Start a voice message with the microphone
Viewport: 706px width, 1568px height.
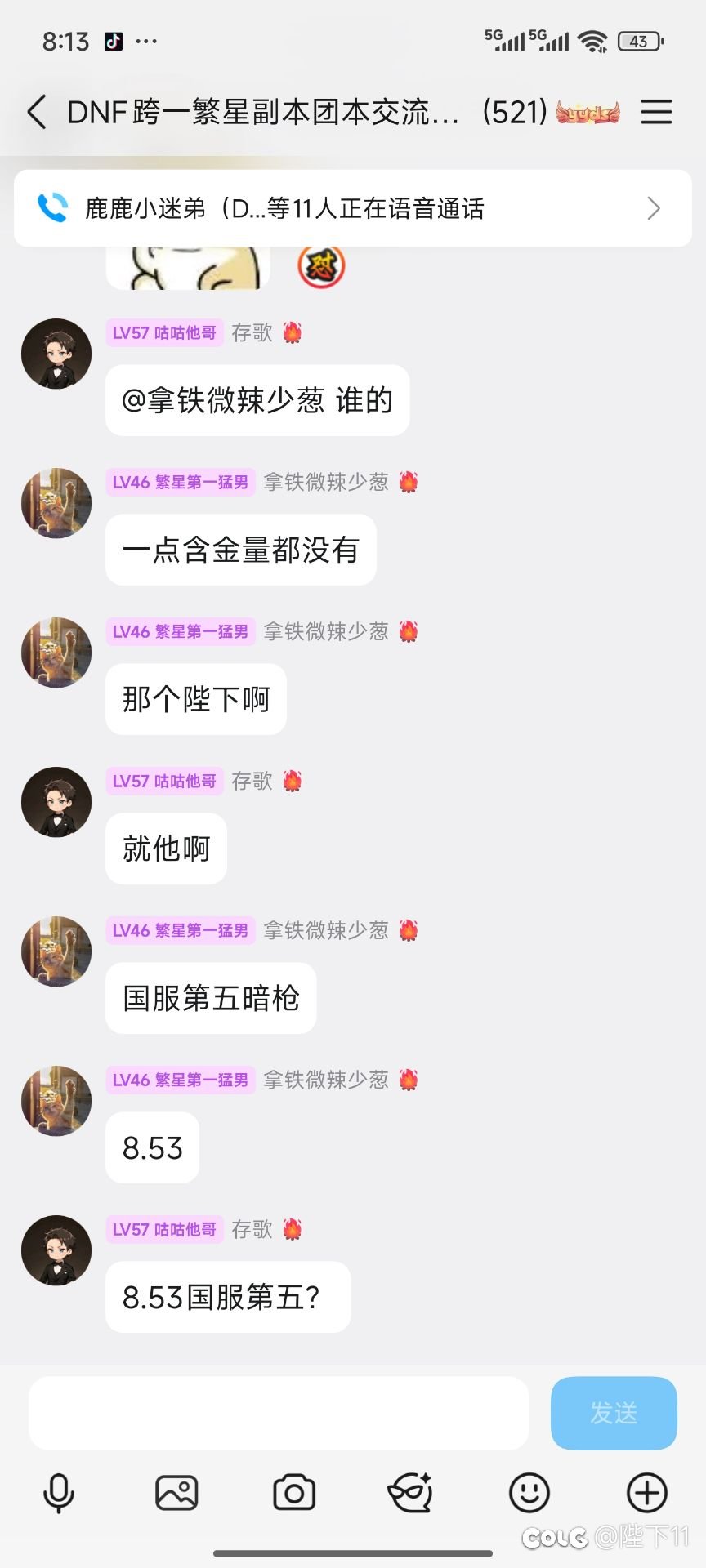tap(58, 1494)
